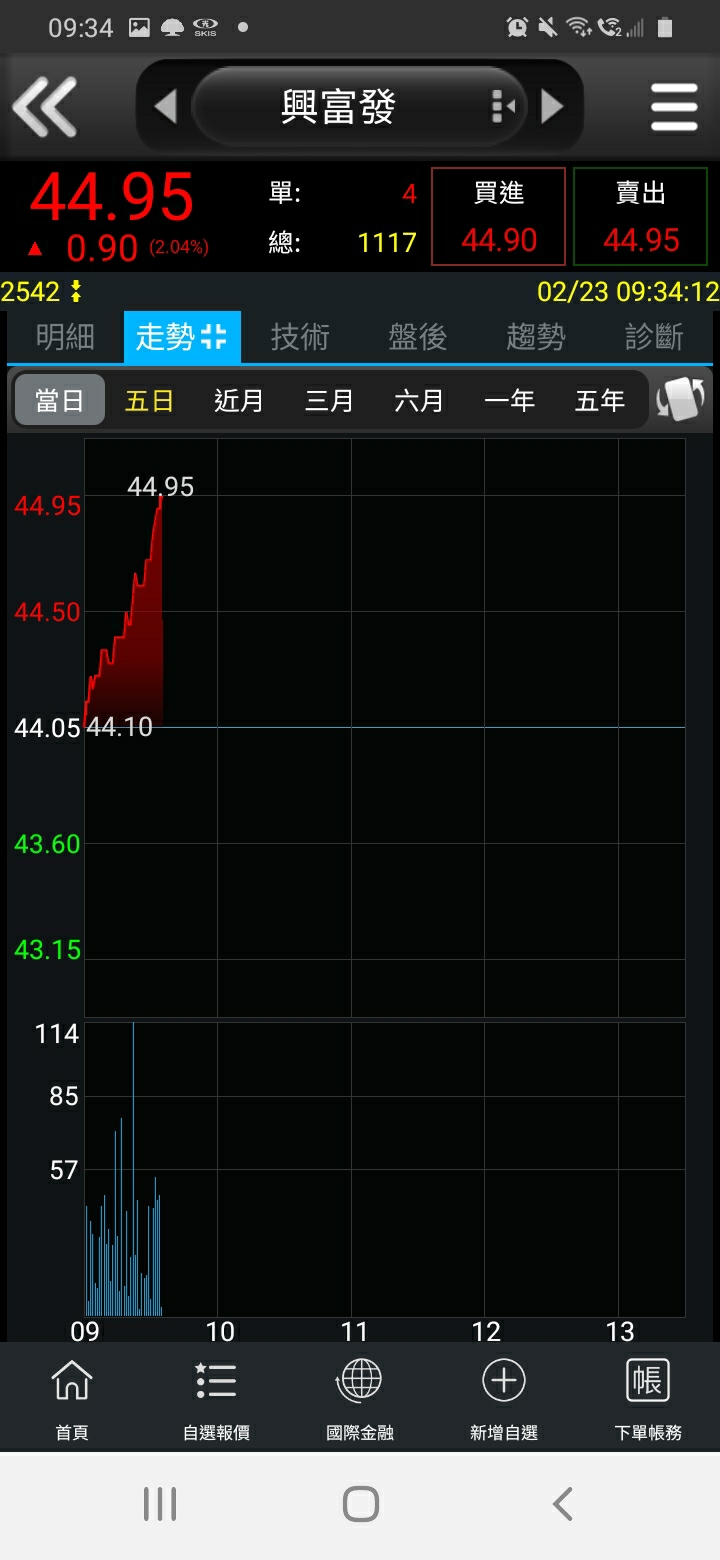
Task: Go back with the double-arrow icon
Action: (x=45, y=106)
